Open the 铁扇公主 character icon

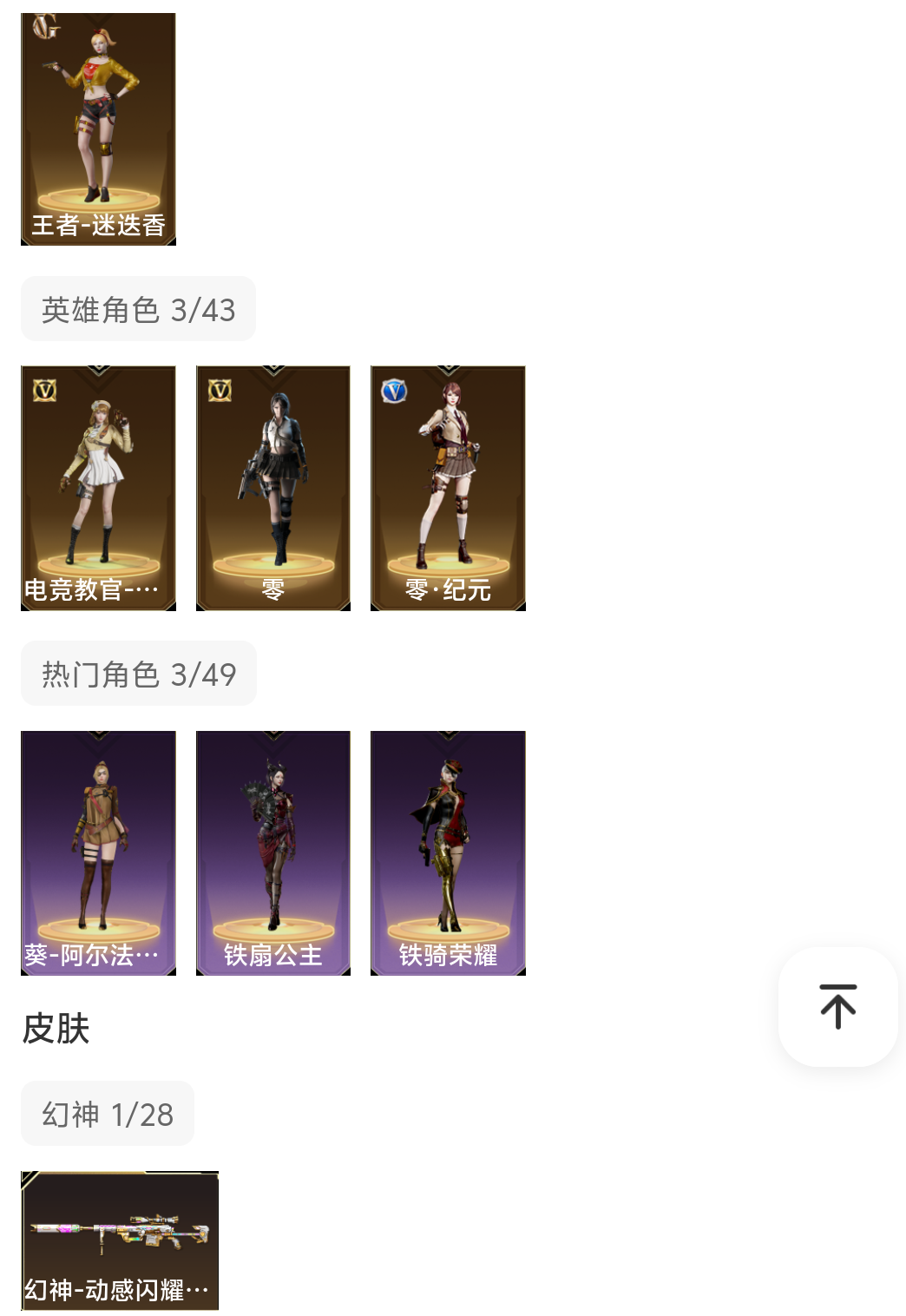tap(273, 851)
